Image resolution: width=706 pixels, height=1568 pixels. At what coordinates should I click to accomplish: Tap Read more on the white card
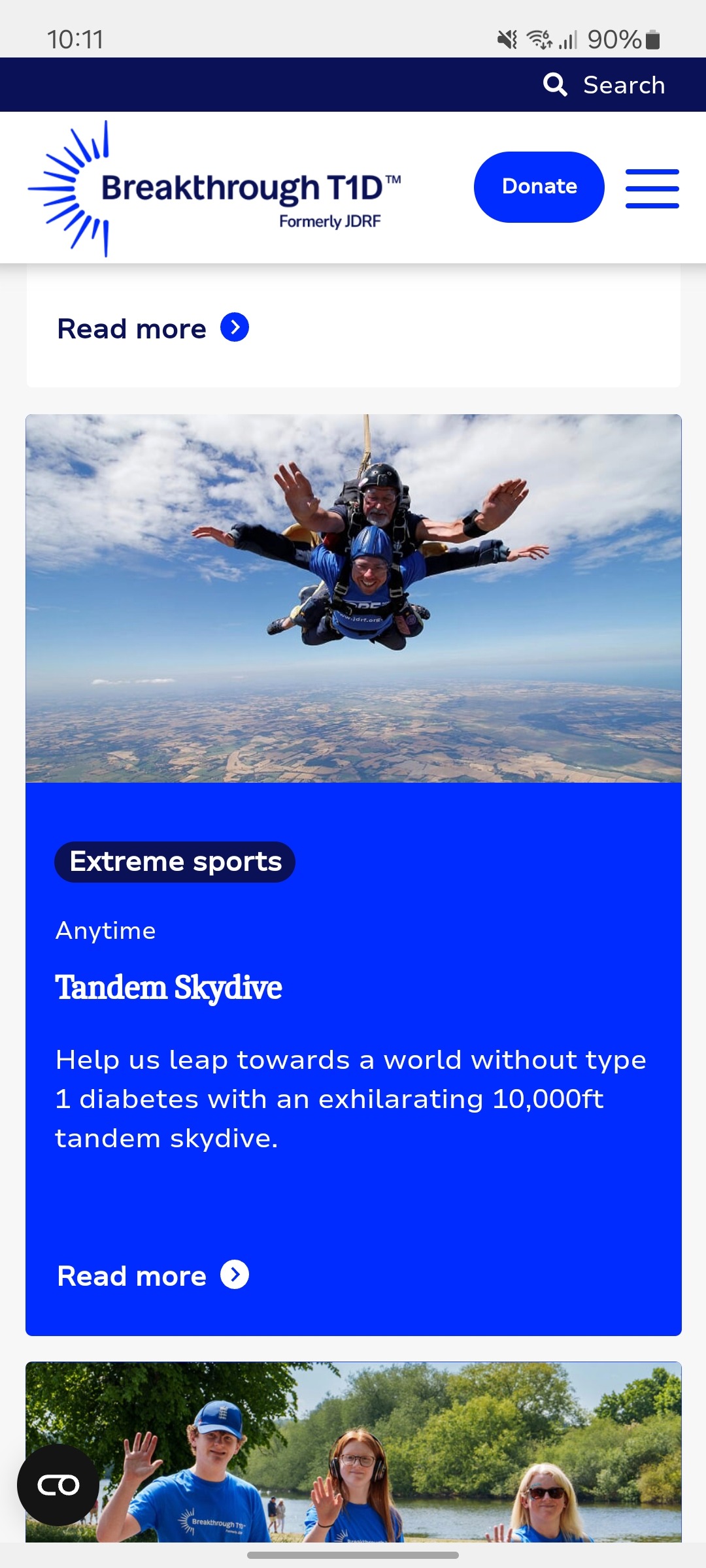click(x=153, y=329)
